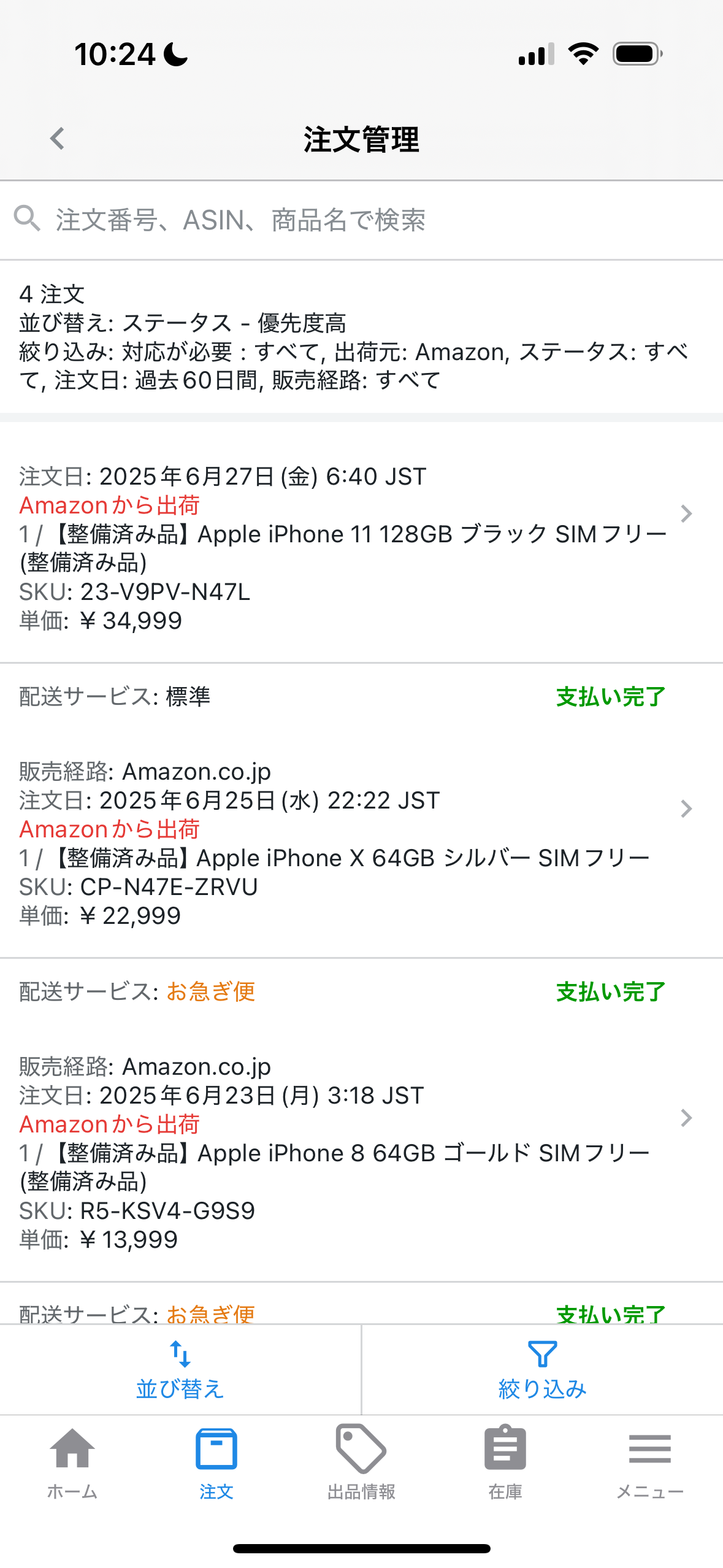Switch to the ホーム tab
The image size is (723, 1568).
pos(72,1464)
